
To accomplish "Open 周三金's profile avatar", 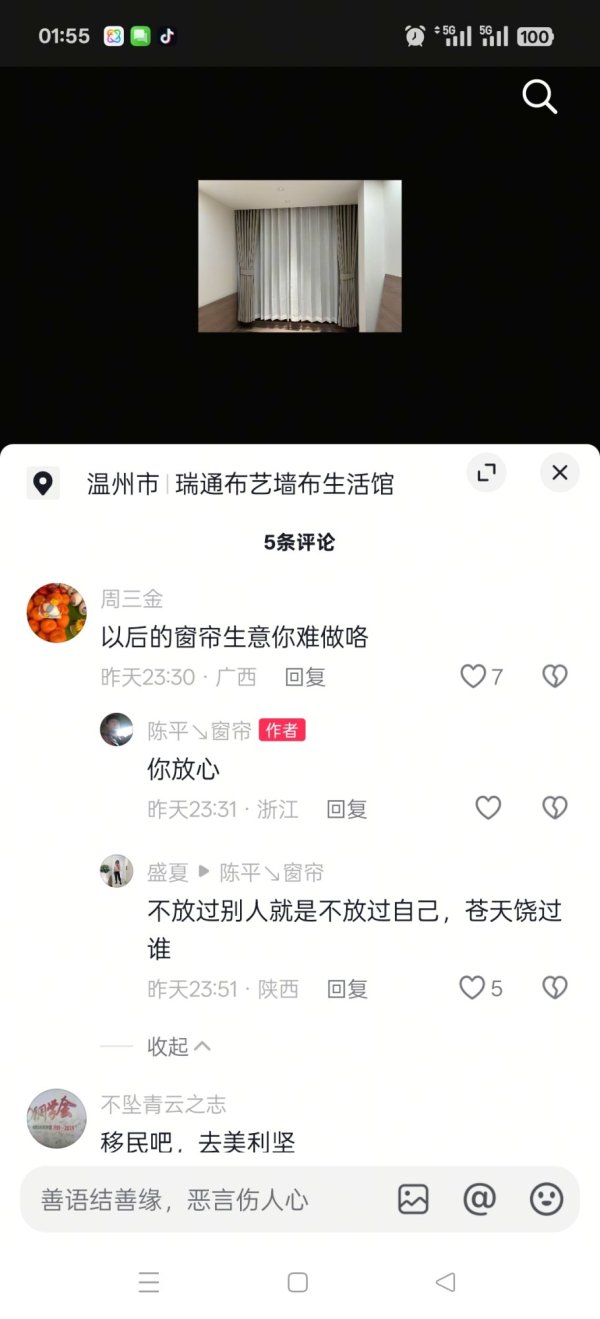I will (x=56, y=613).
